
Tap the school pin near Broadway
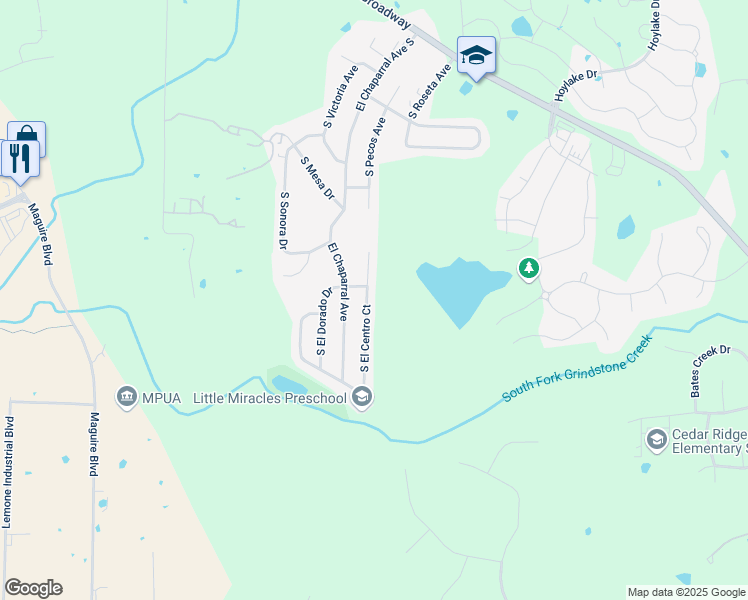(476, 56)
